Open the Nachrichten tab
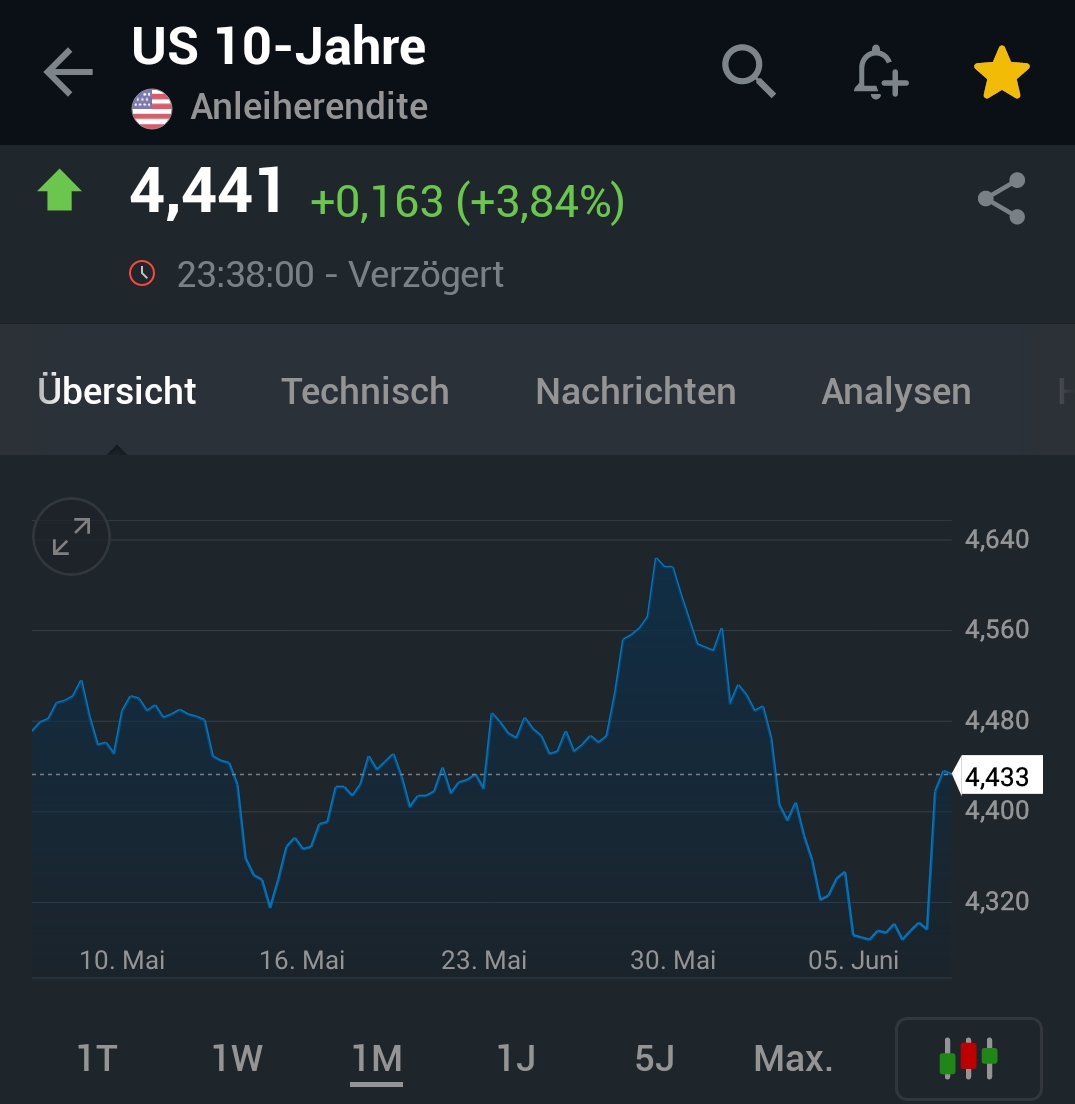Viewport: 1075px width, 1104px height. (635, 391)
